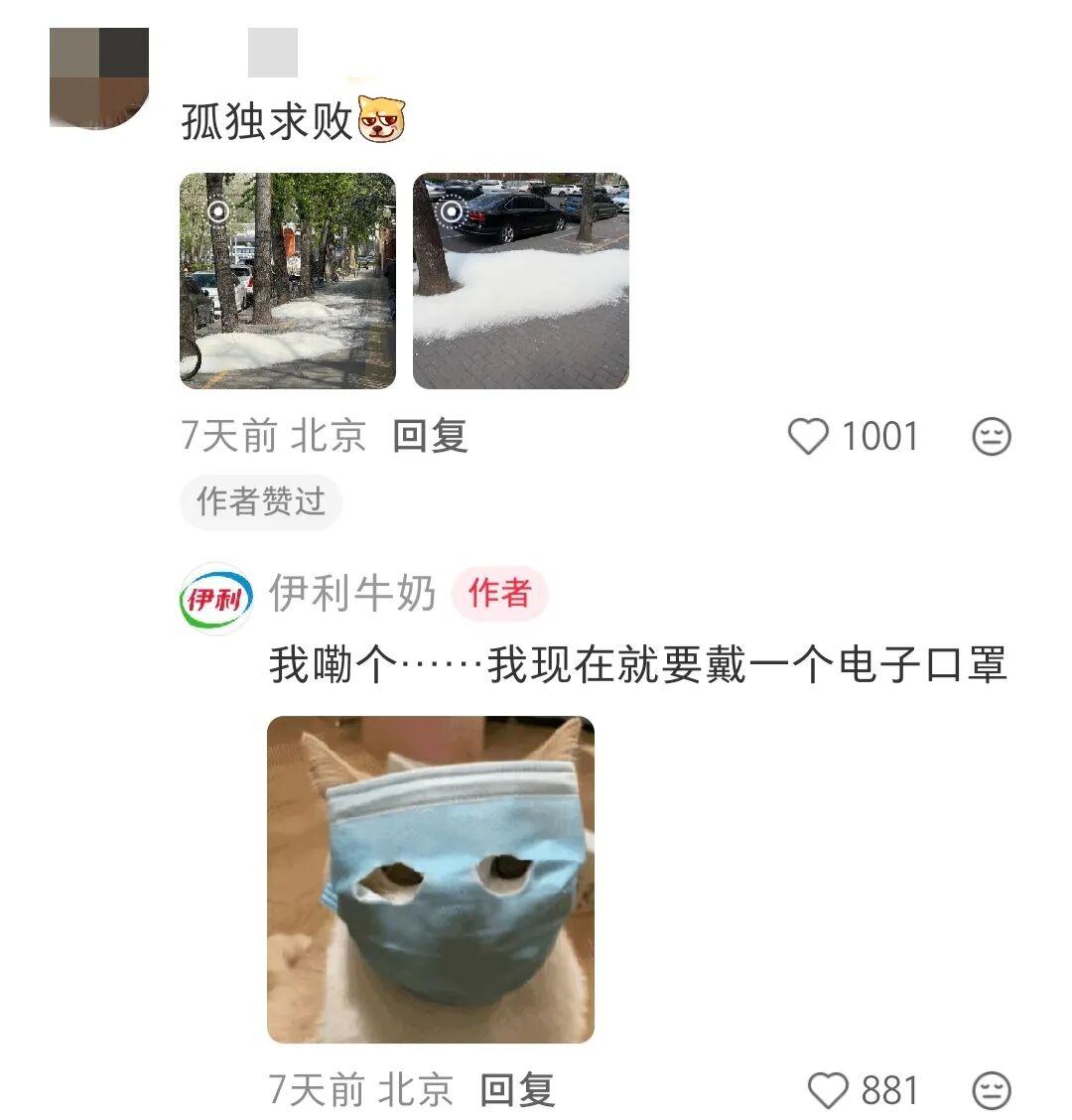Open the left sidewalk photo thumbnail
1072x1120 pixels.
tap(288, 281)
